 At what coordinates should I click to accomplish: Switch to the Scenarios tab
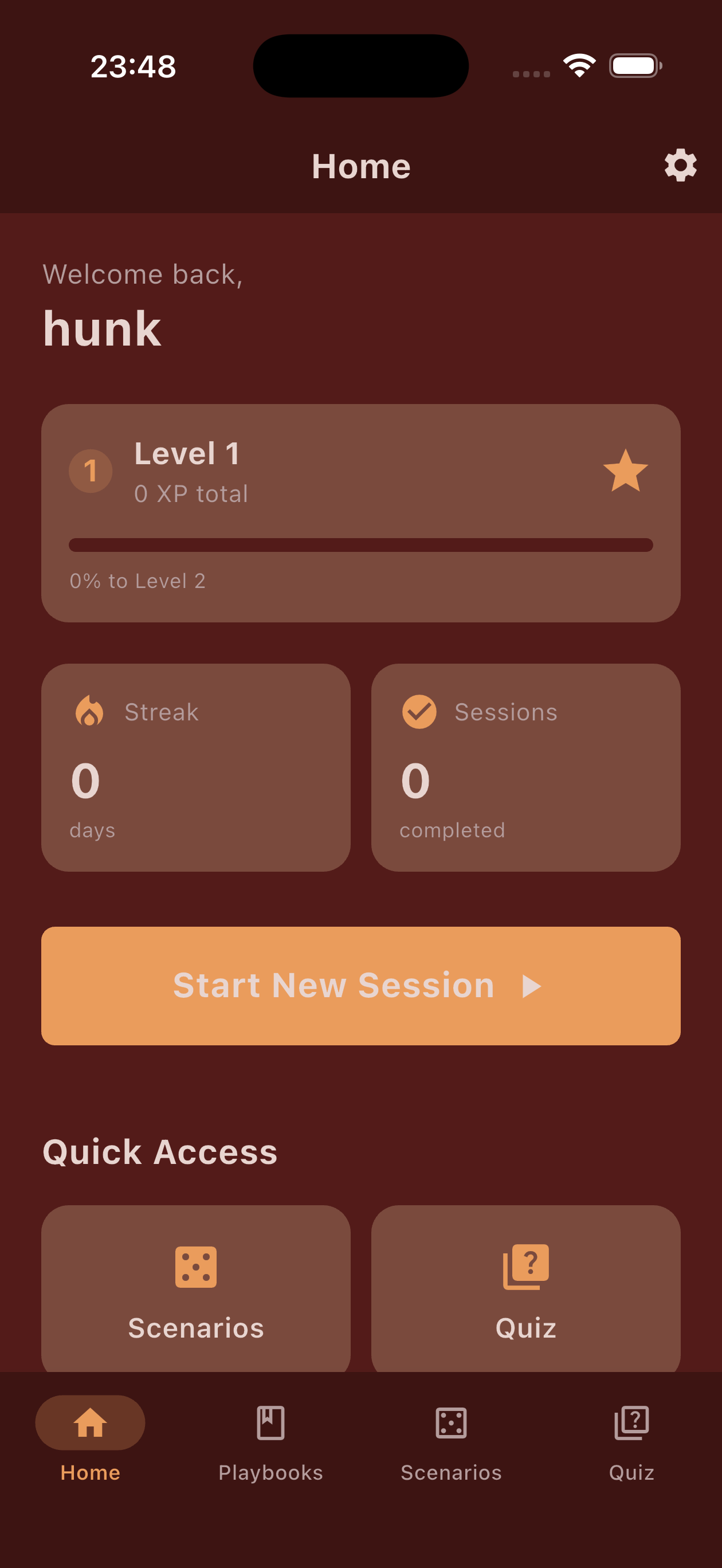tap(451, 1472)
